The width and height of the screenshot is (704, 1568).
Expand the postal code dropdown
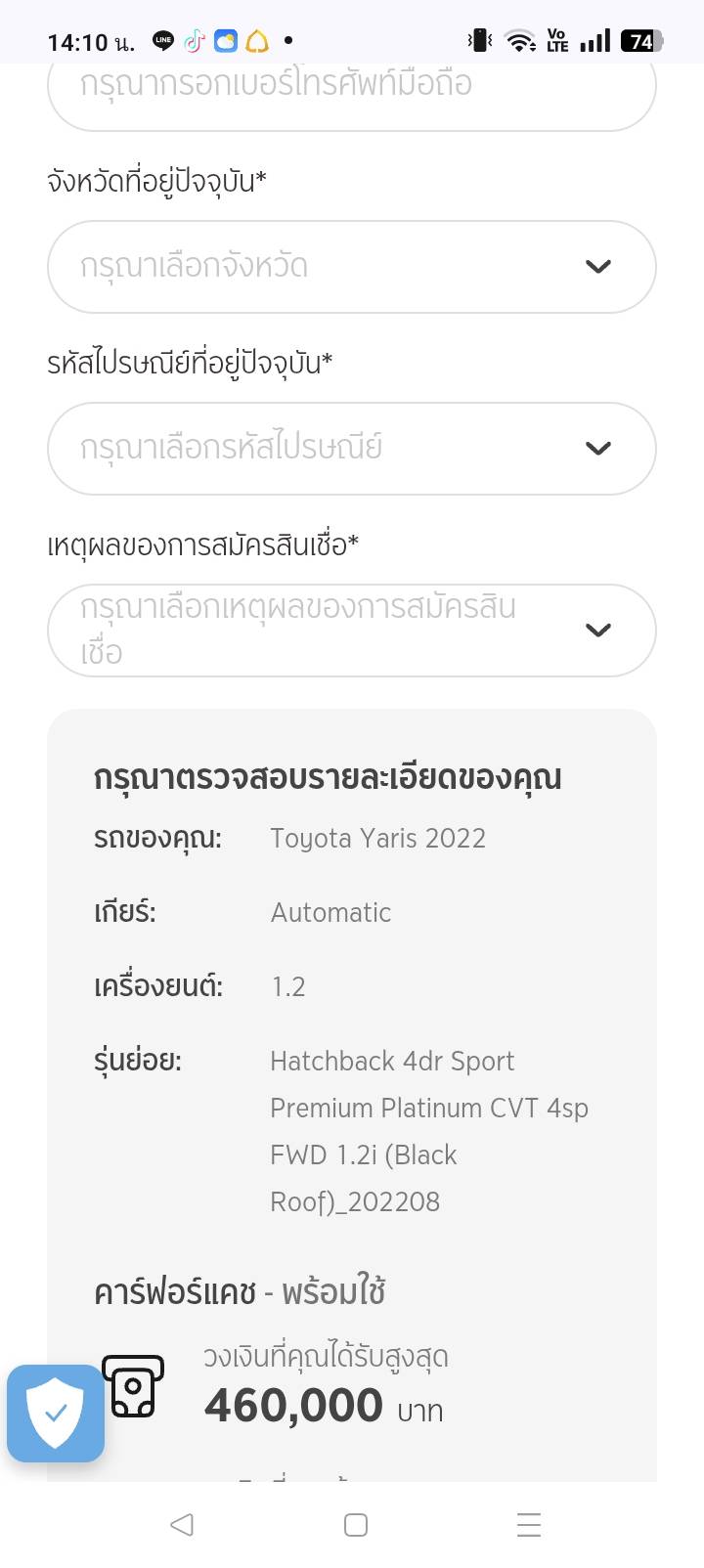pyautogui.click(x=351, y=449)
